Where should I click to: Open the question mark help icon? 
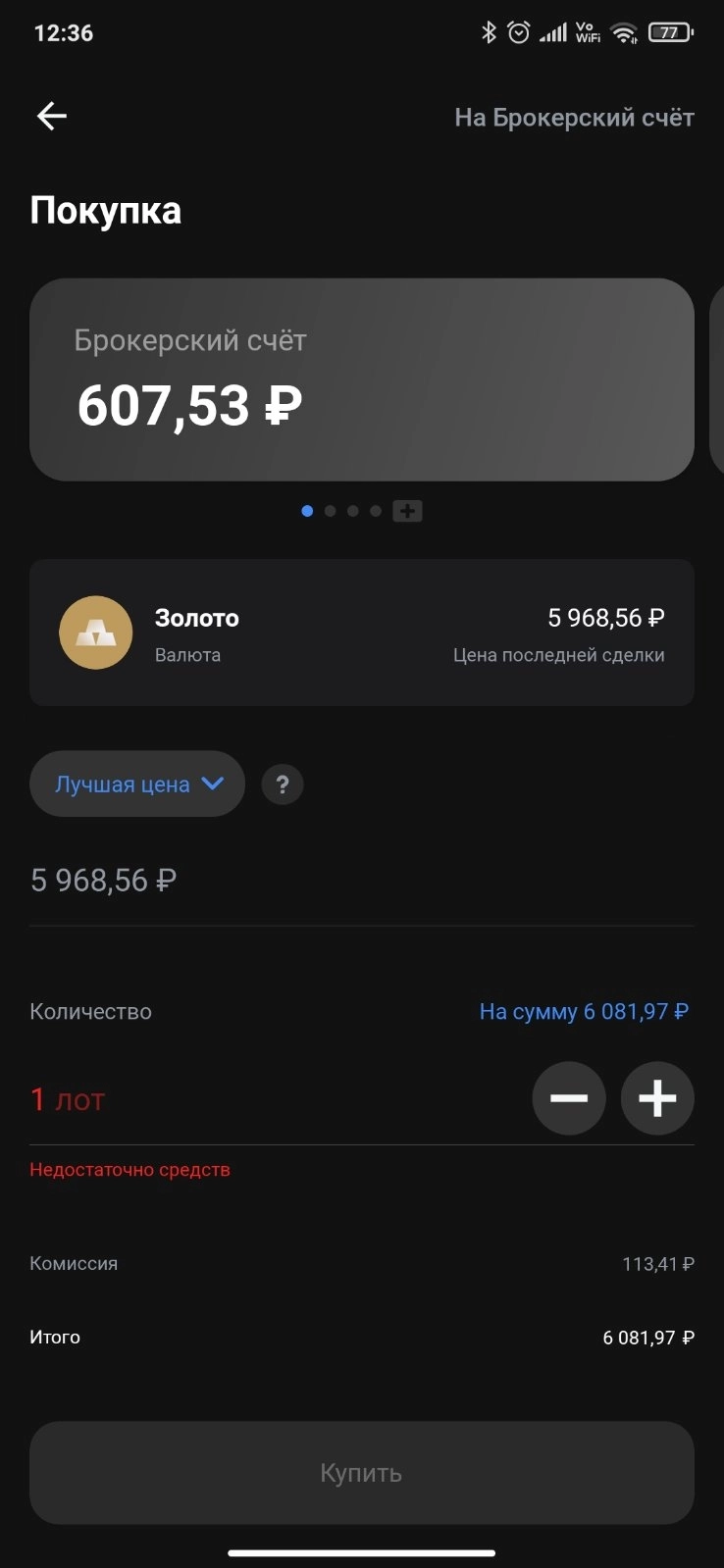point(283,784)
